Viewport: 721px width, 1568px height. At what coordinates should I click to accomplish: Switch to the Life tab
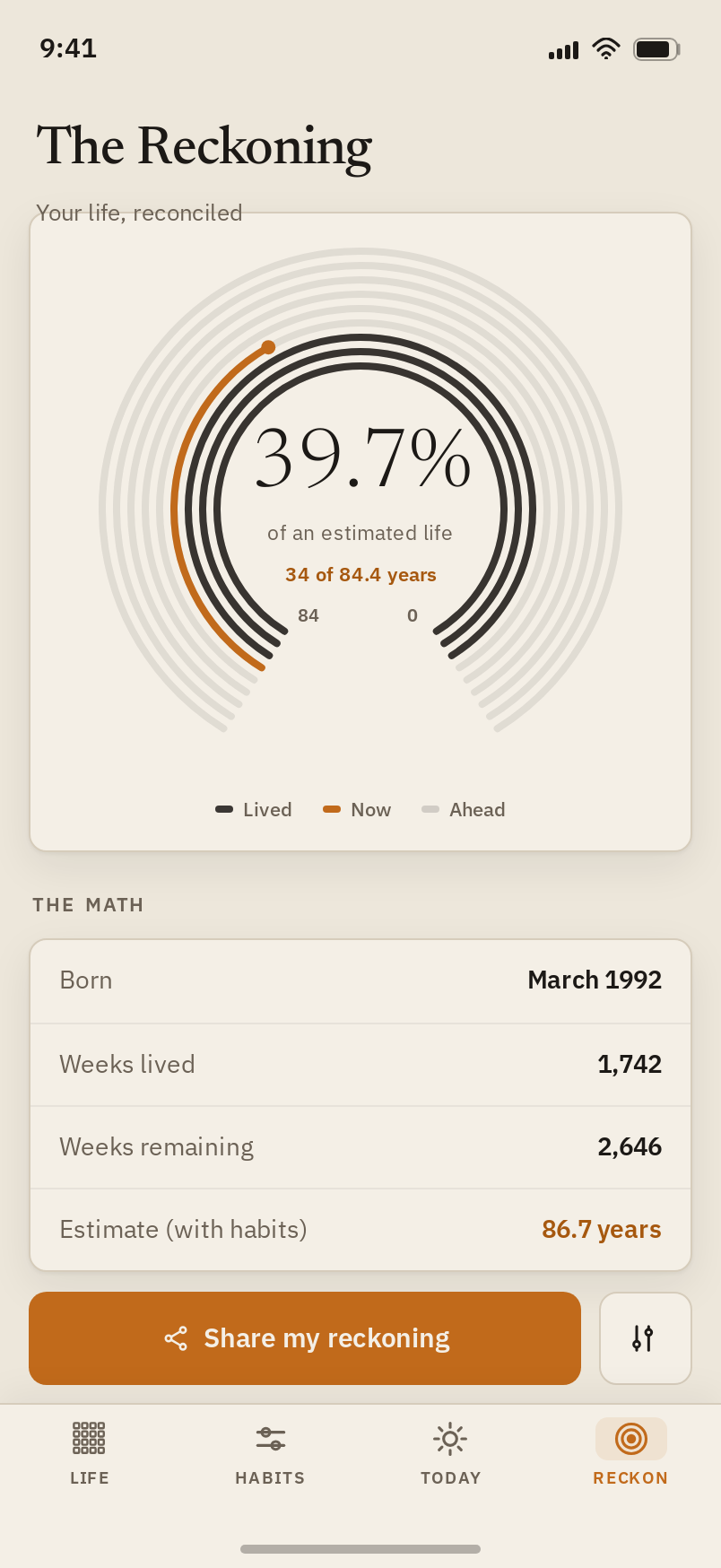[x=90, y=1453]
